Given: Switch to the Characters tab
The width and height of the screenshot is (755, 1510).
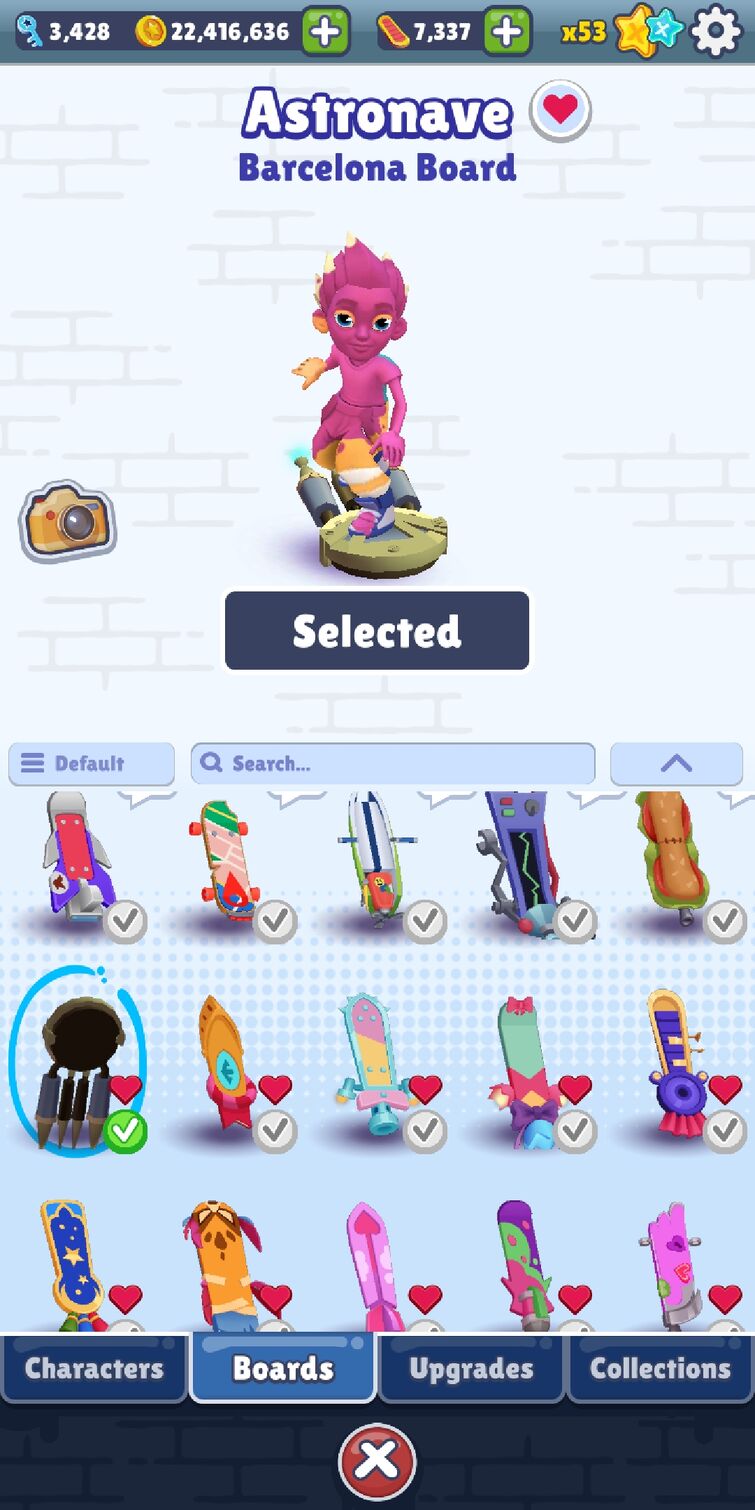Looking at the screenshot, I should pyautogui.click(x=94, y=1368).
